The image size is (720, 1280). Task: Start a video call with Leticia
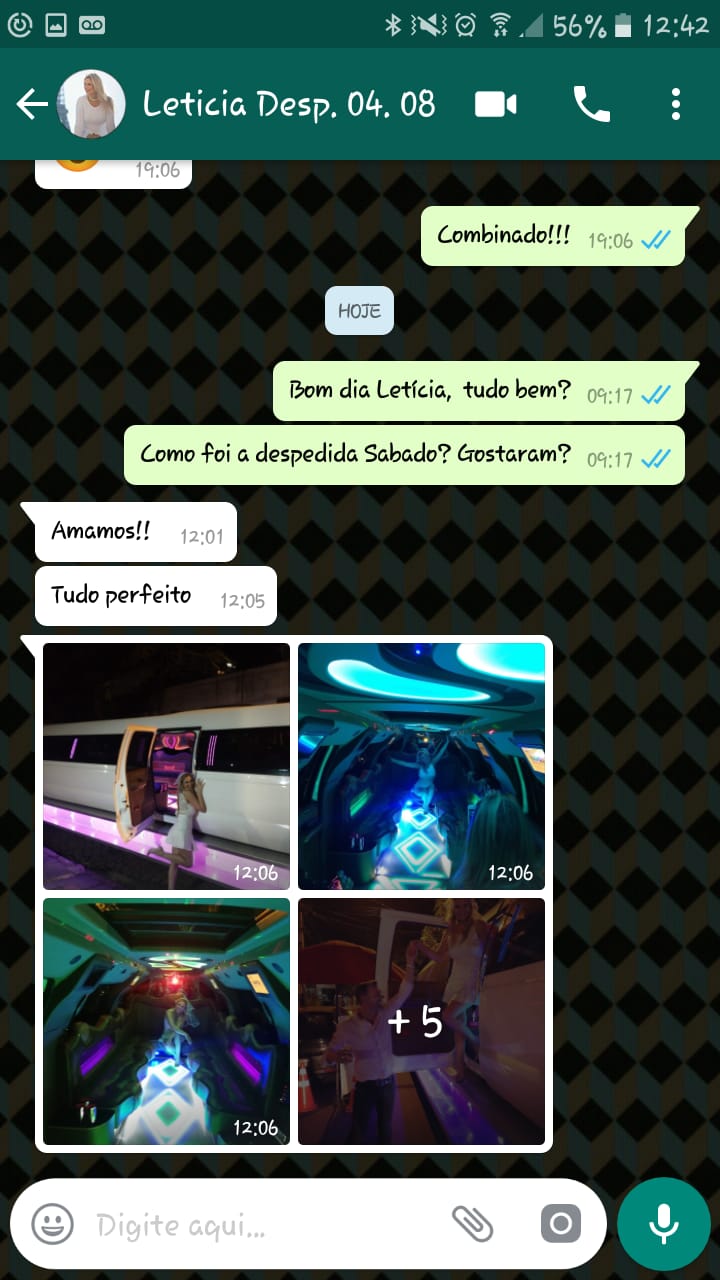496,104
